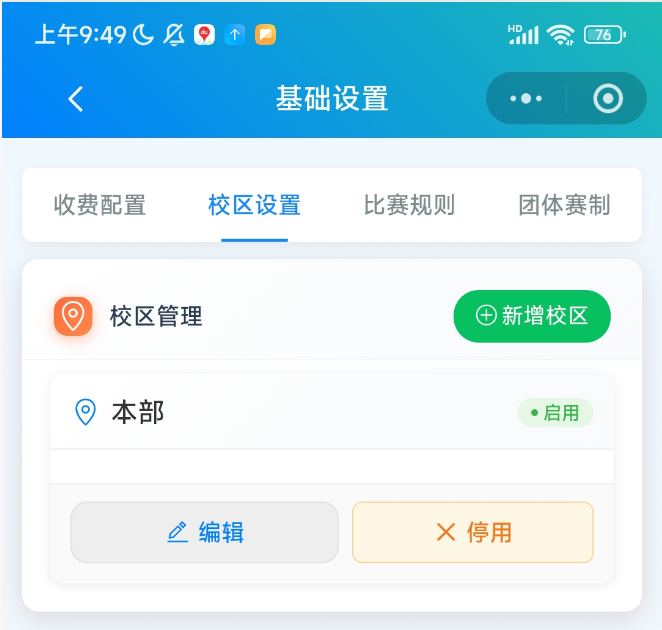Go back from 基础设置 page
Screen dimensions: 662x630
pos(76,98)
